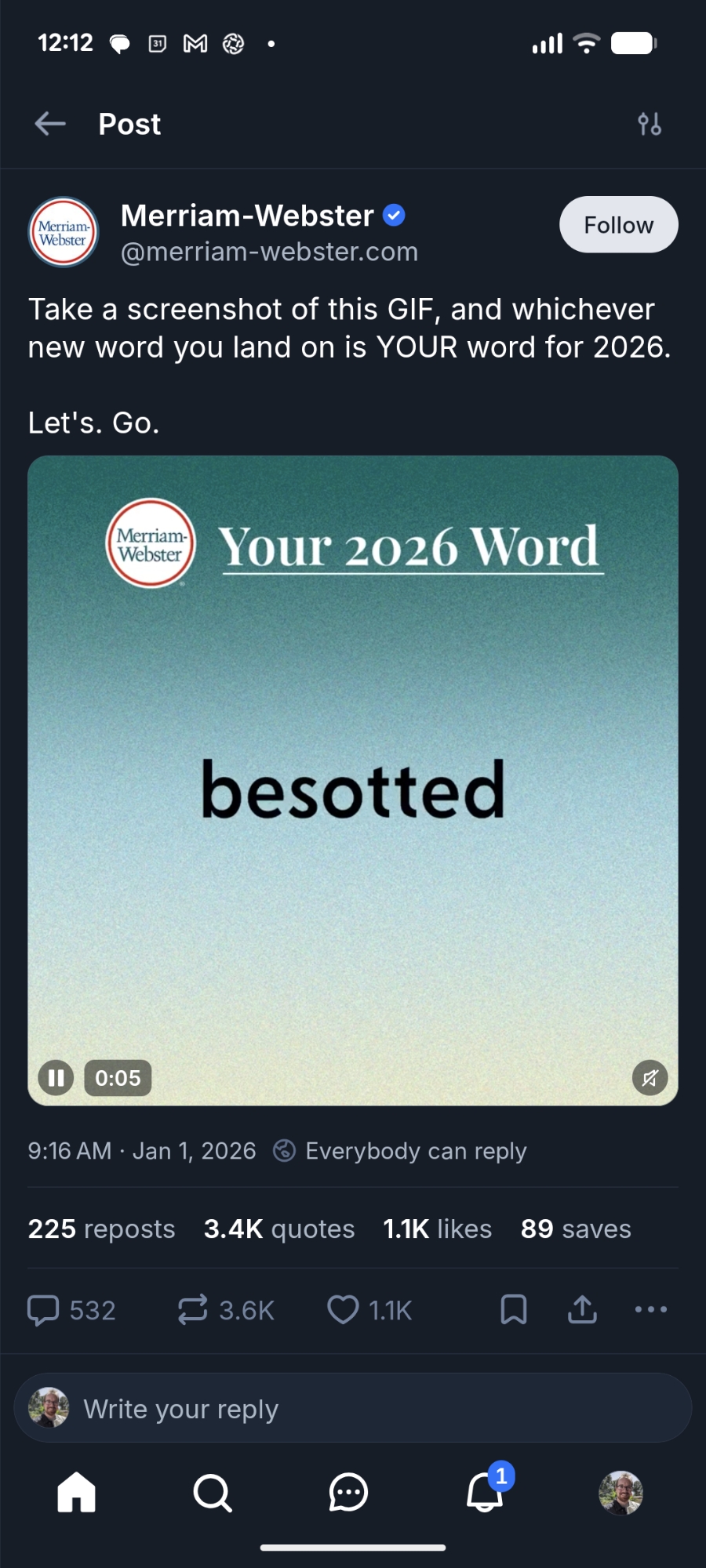The height and width of the screenshot is (1568, 706).
Task: View the 225 reposts list
Action: coord(101,1229)
